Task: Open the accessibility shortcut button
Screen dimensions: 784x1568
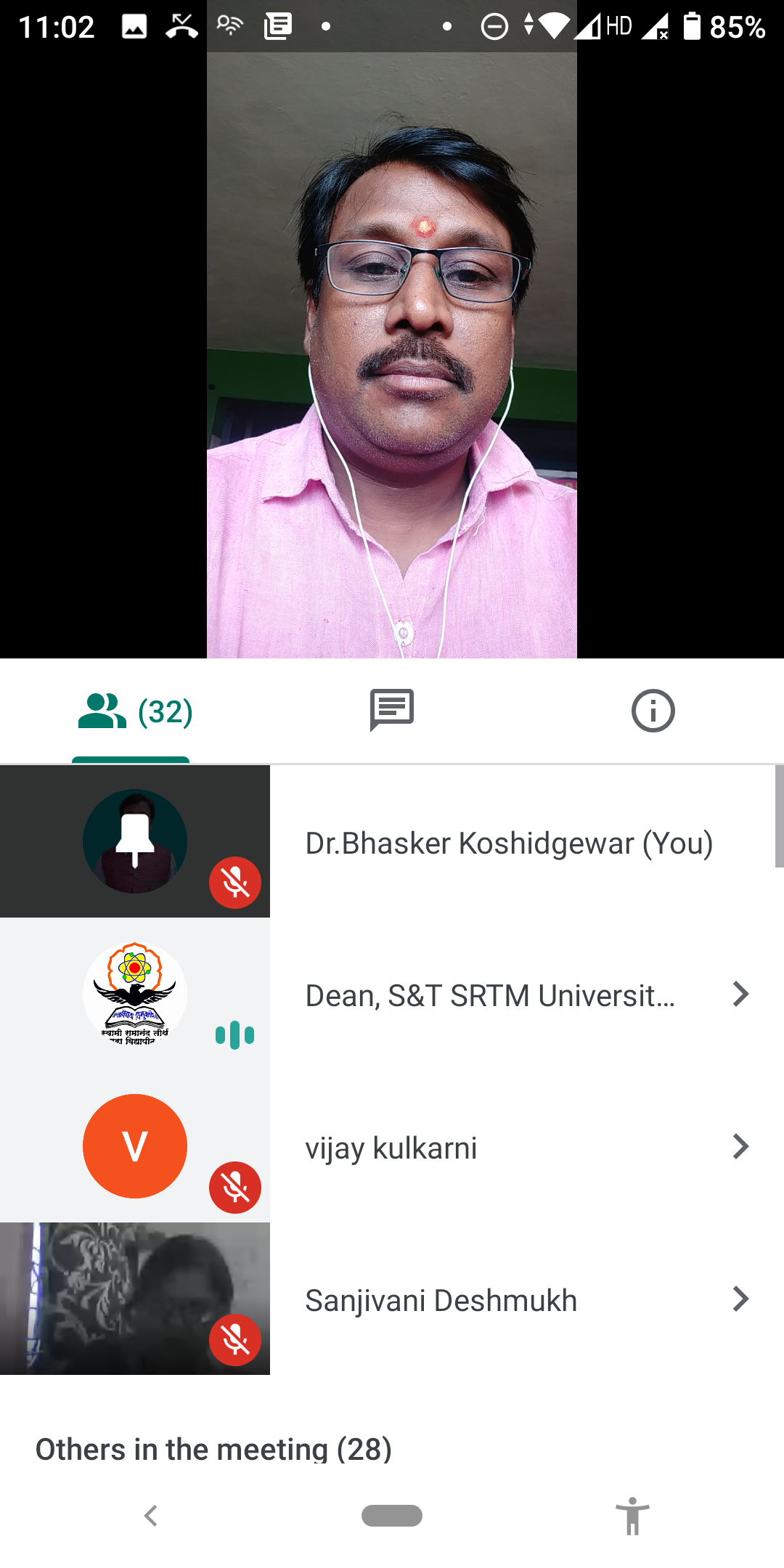Action: (x=632, y=1516)
